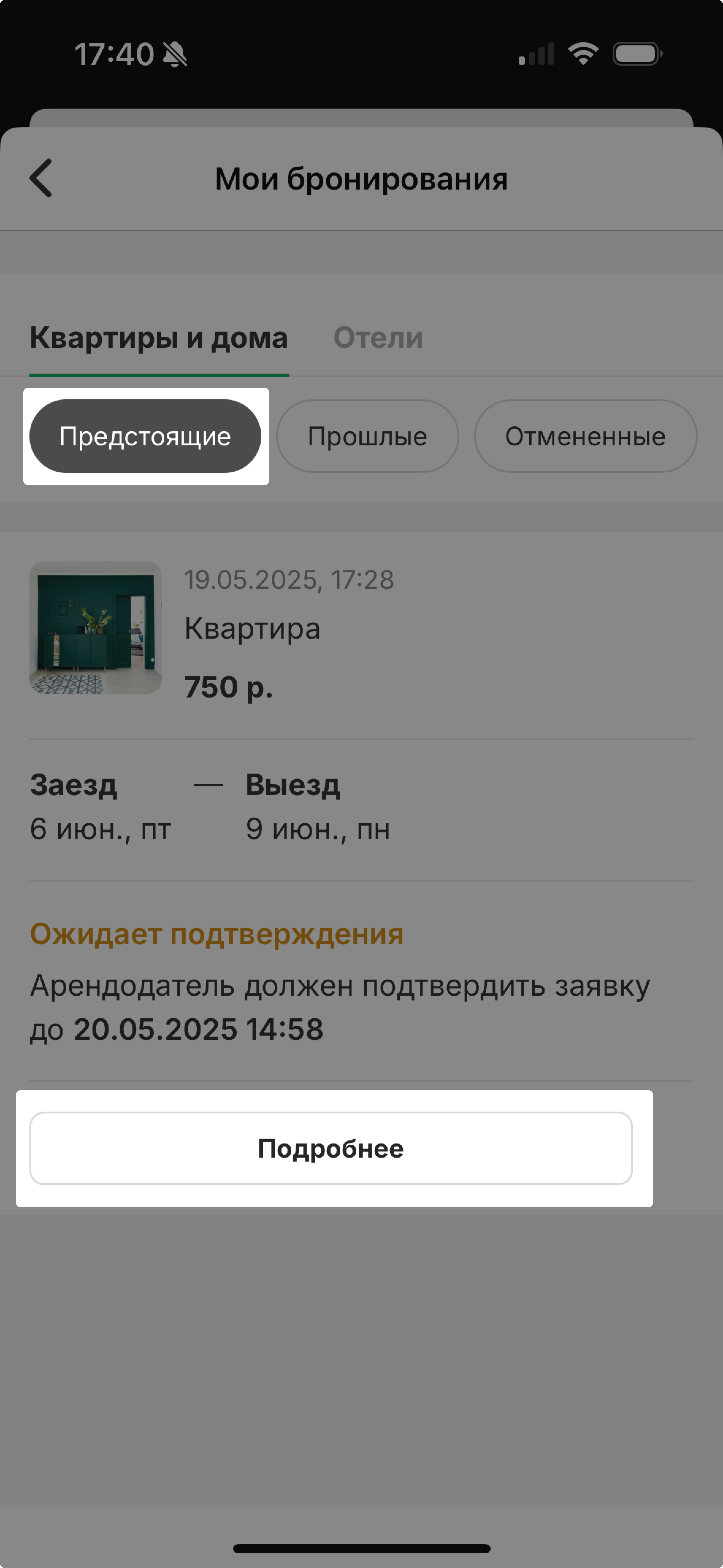Switch to the Отели tab

[x=378, y=338]
